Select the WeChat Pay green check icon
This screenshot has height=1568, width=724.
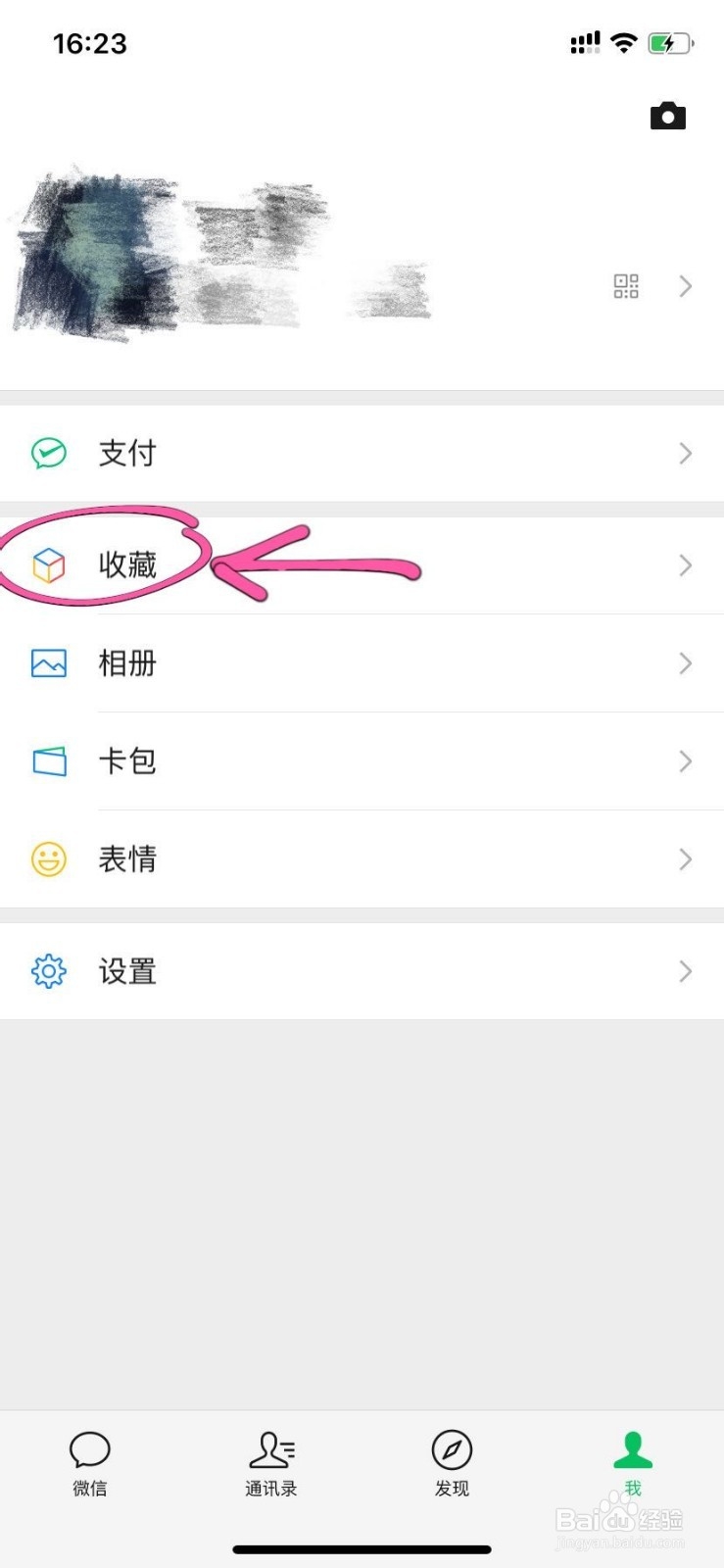[x=48, y=453]
